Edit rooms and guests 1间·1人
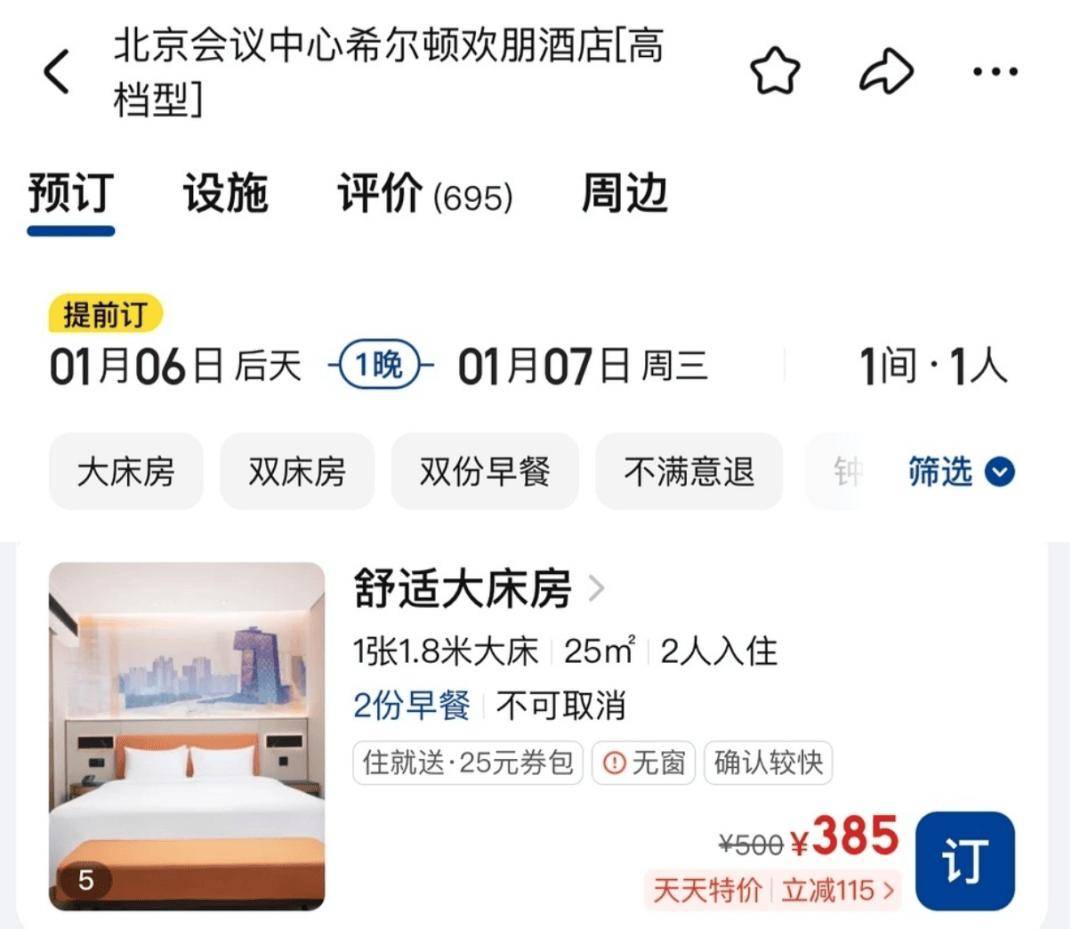The image size is (1080, 929). pos(933,367)
